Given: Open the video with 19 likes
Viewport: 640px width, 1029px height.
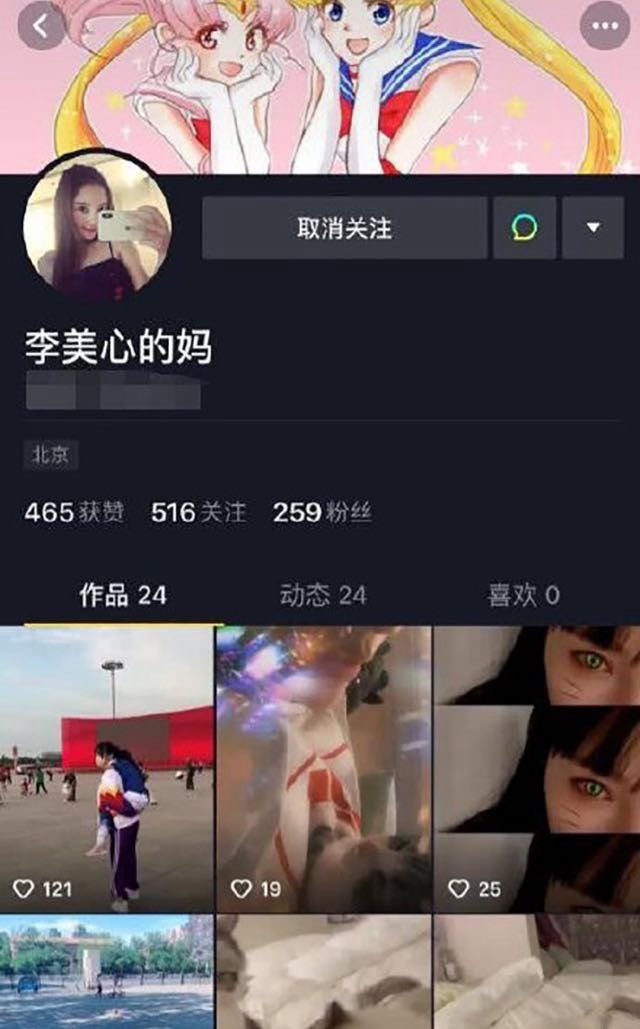Looking at the screenshot, I should pyautogui.click(x=323, y=768).
